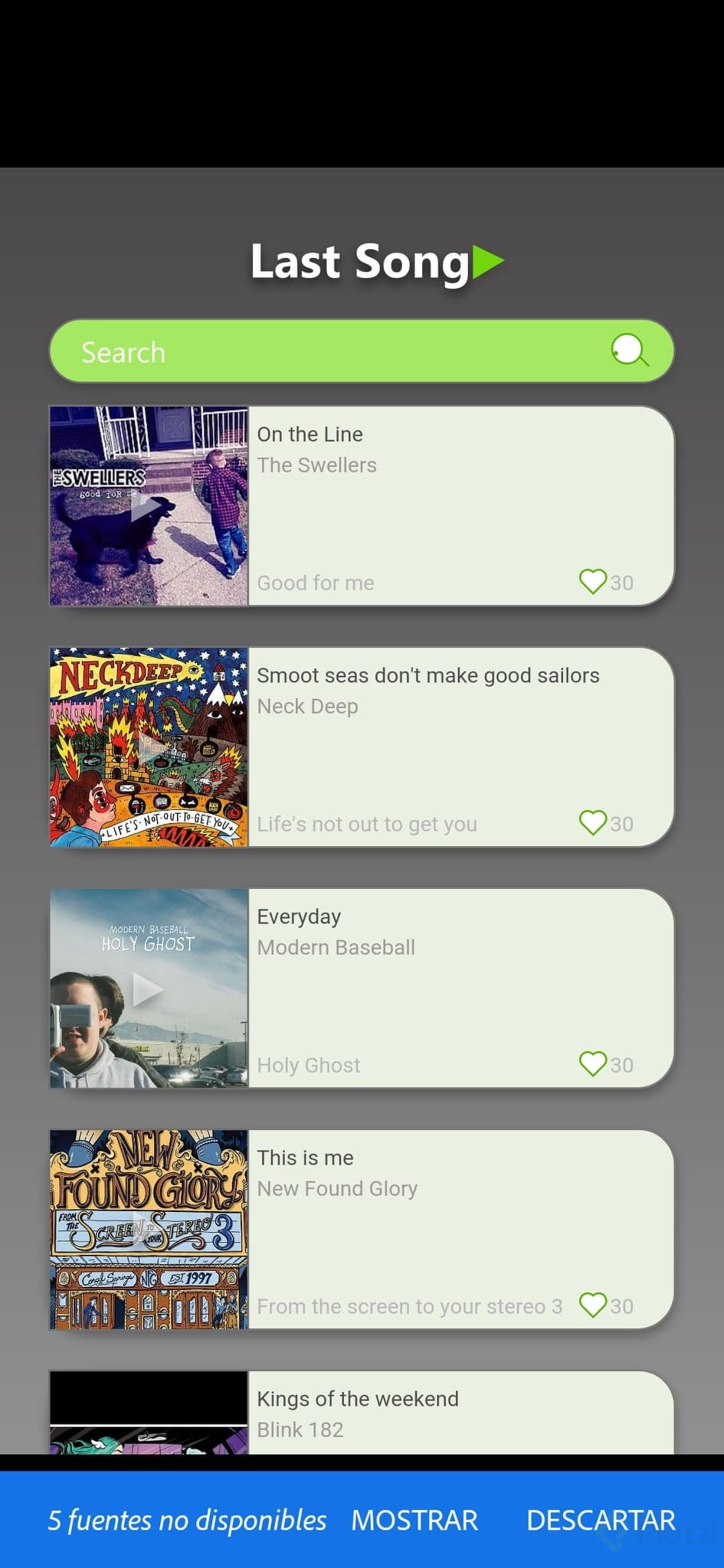Play Everyday by Modern Baseball

pos(149,988)
